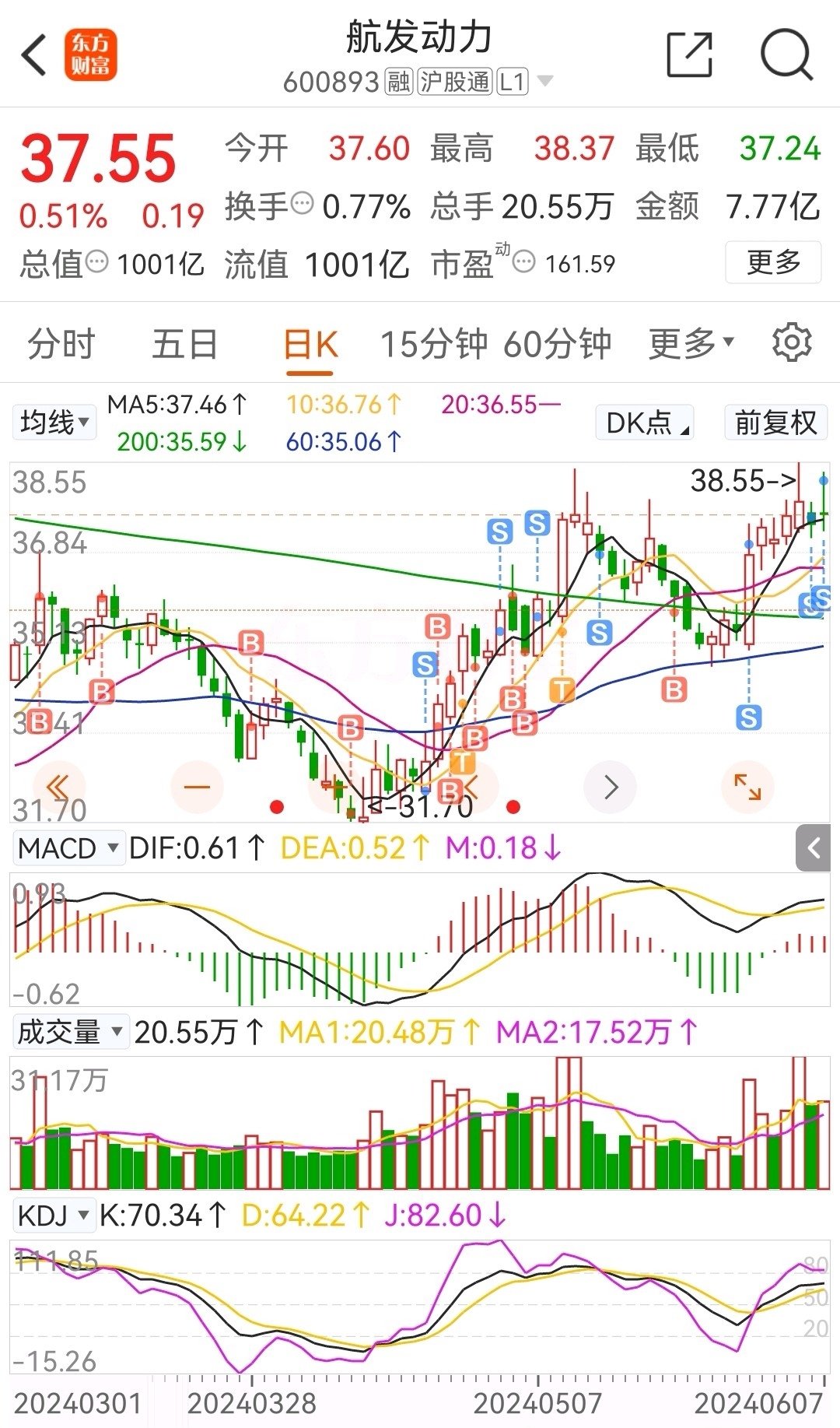Open search with the magnifier icon
This screenshot has width=840, height=1428.
[787, 51]
